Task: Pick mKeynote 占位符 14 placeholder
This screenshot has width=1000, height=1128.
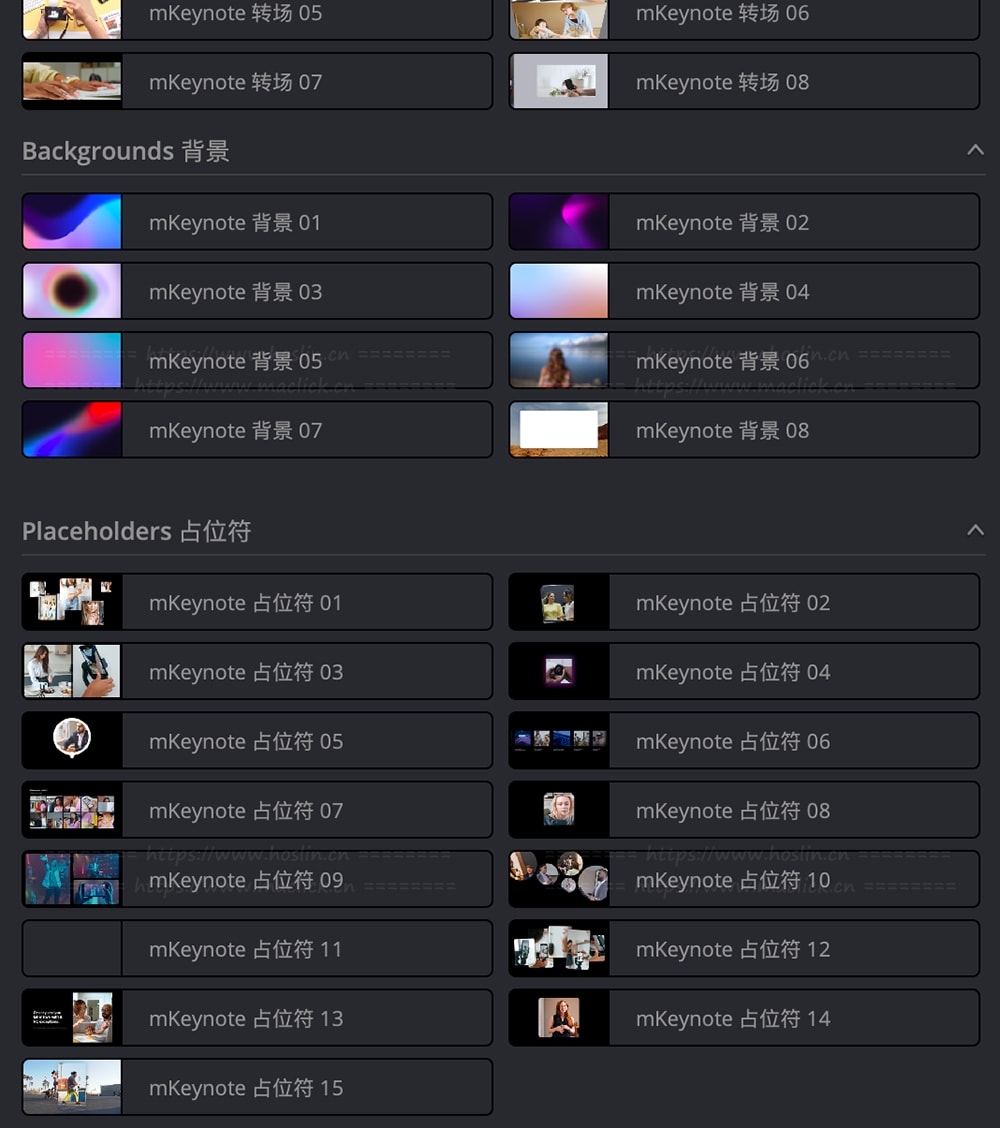Action: tap(744, 1018)
